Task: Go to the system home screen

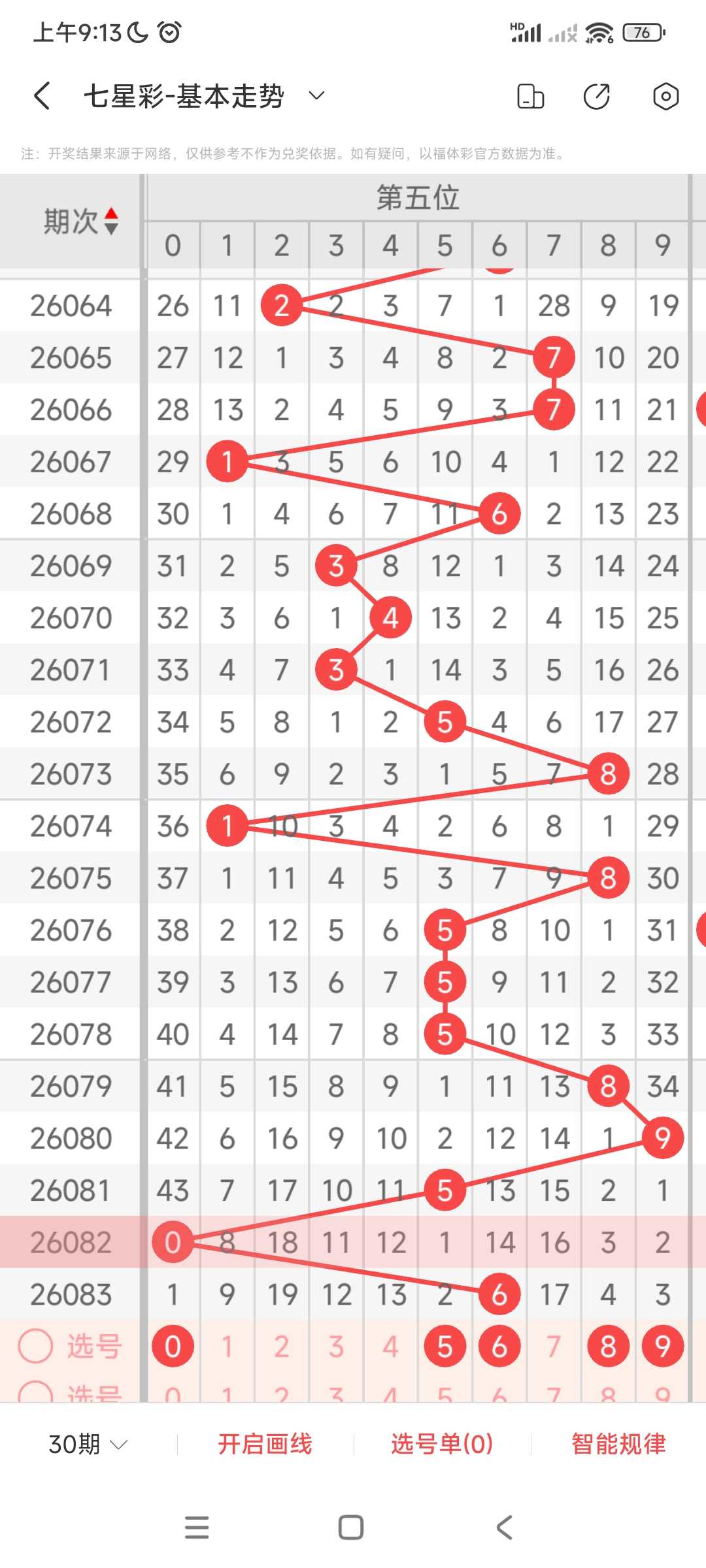Action: 351,1527
